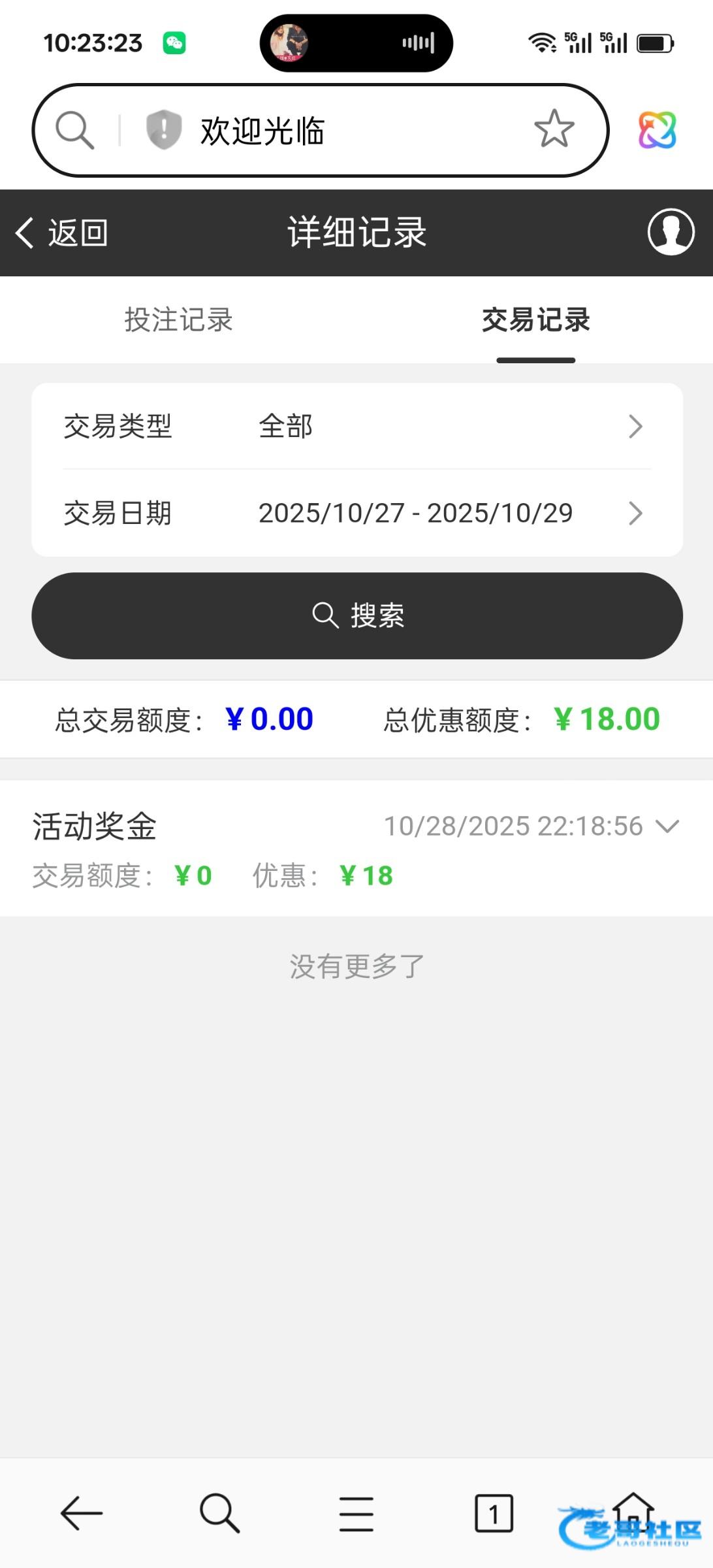Tap the shield security warning icon
The image size is (713, 1568).
[163, 129]
